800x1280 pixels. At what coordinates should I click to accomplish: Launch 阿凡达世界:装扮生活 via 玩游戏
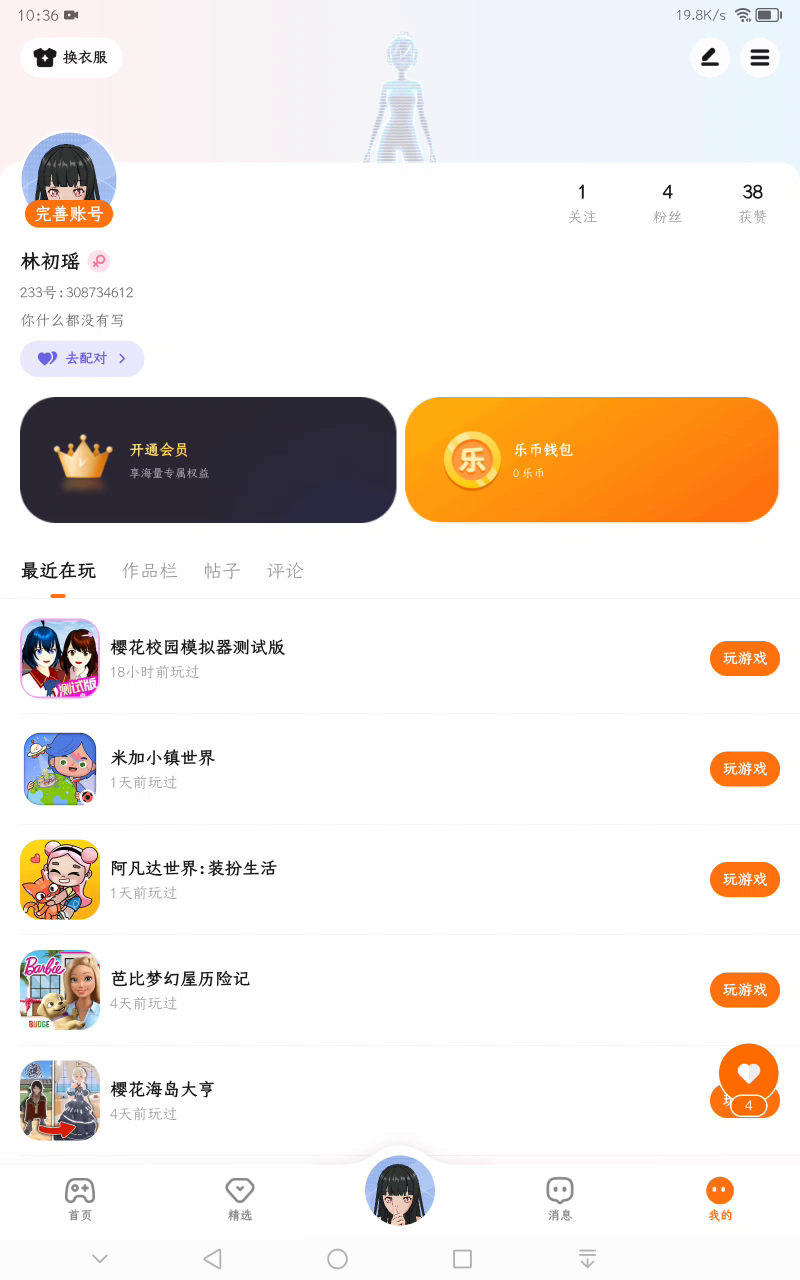tap(745, 879)
